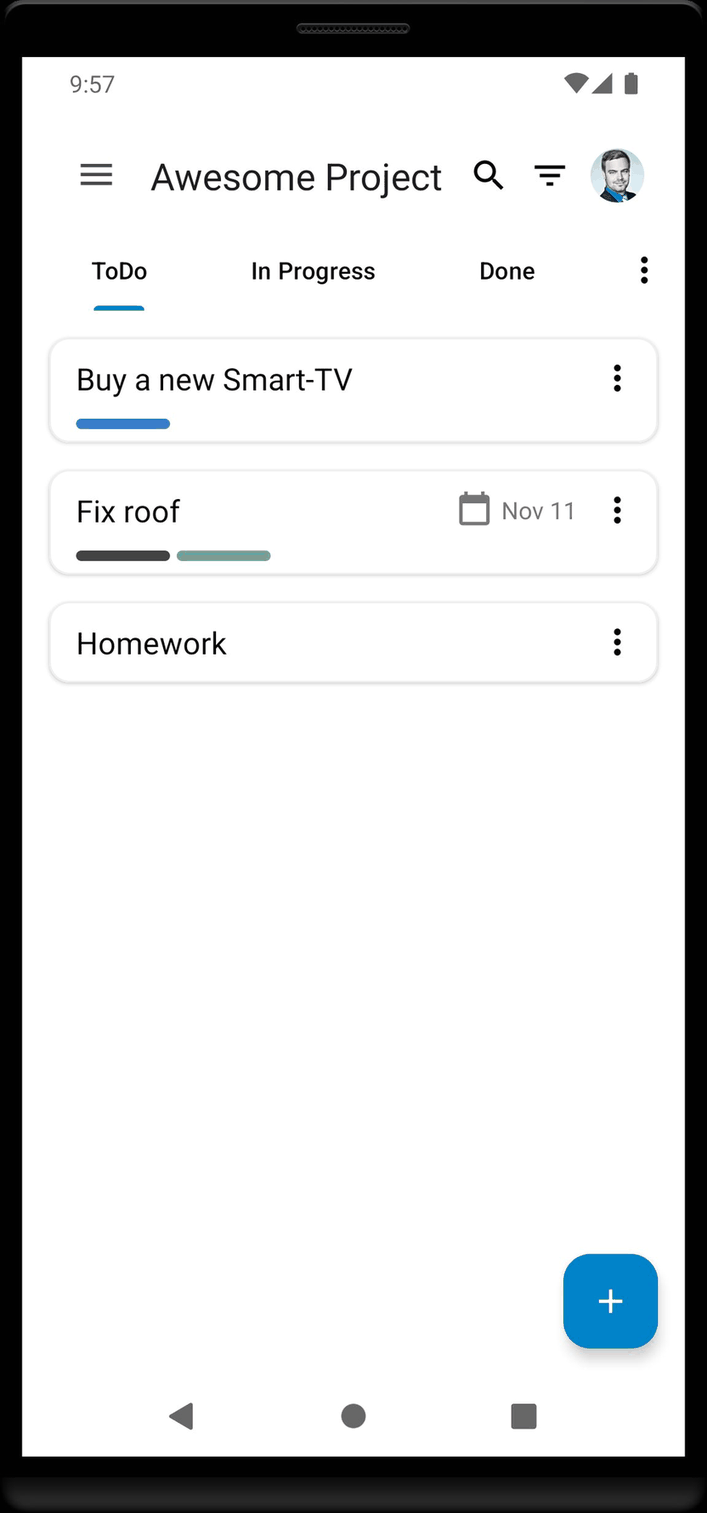The height and width of the screenshot is (1513, 707).
Task: Switch to the Done tab
Action: coord(507,271)
